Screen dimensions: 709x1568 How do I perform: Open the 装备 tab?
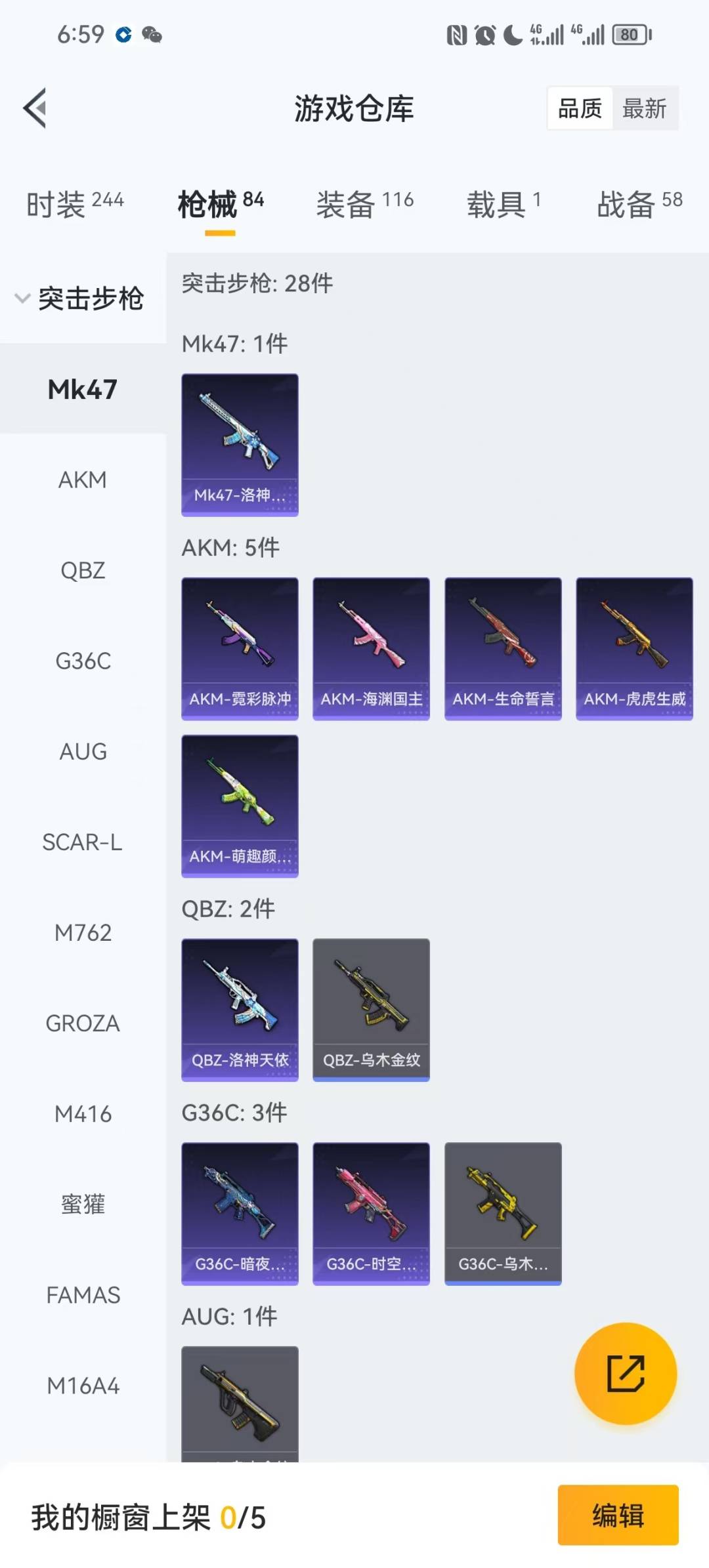[364, 204]
